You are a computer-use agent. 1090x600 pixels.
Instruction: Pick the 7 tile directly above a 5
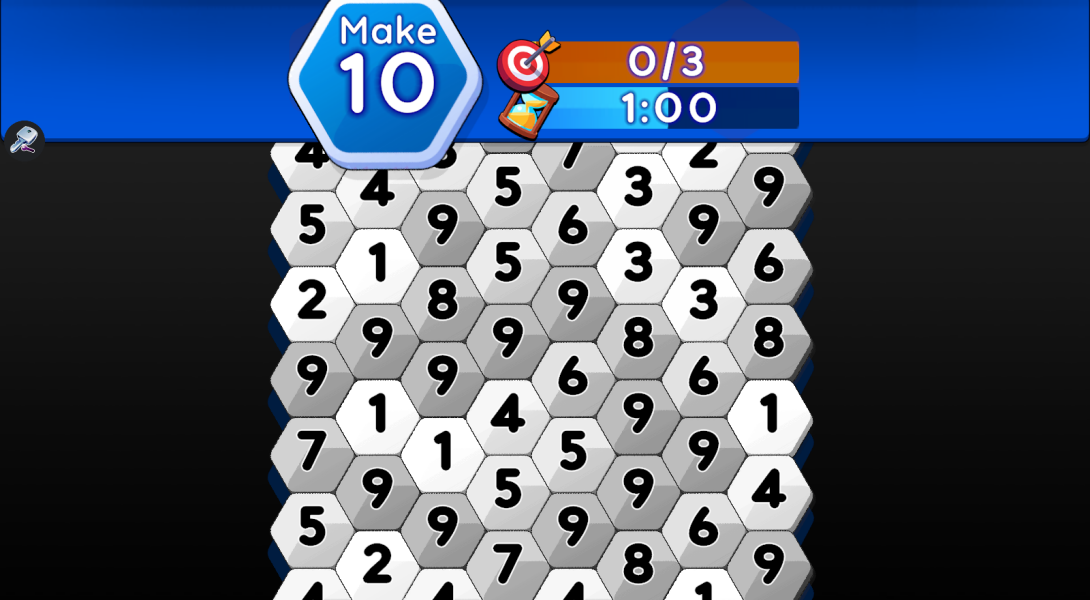click(x=312, y=451)
